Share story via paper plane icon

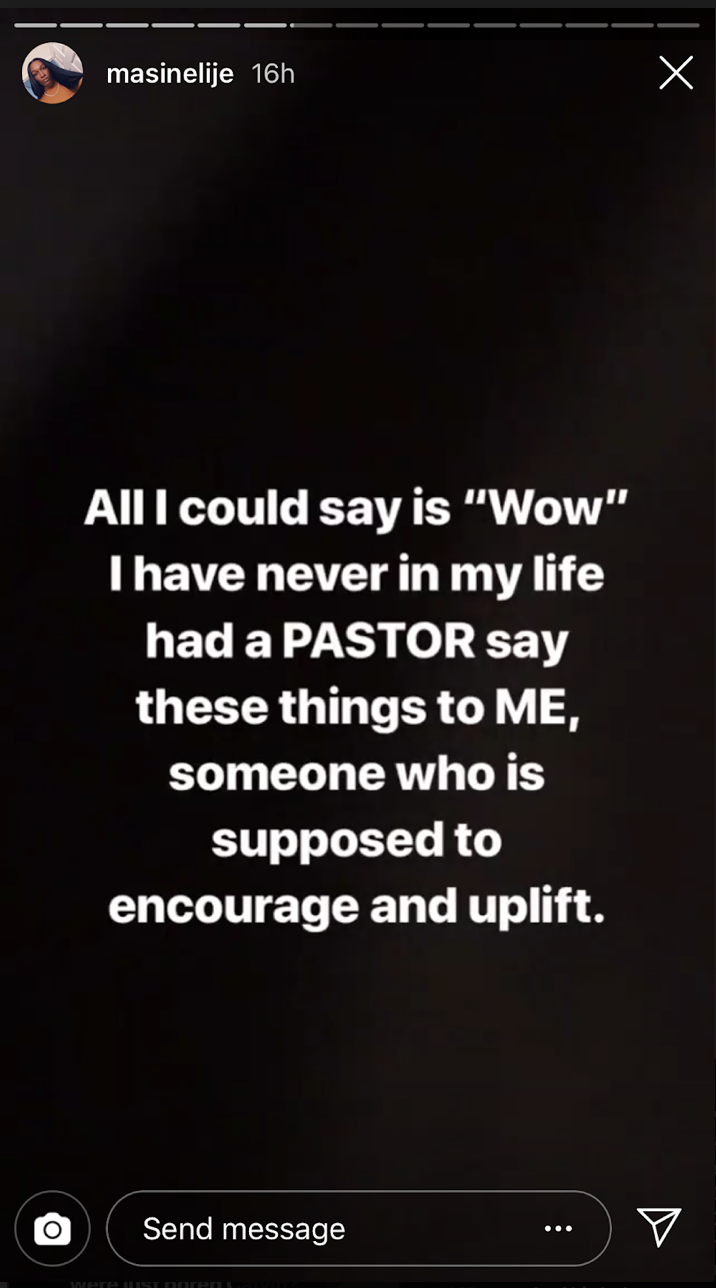coord(659,1227)
